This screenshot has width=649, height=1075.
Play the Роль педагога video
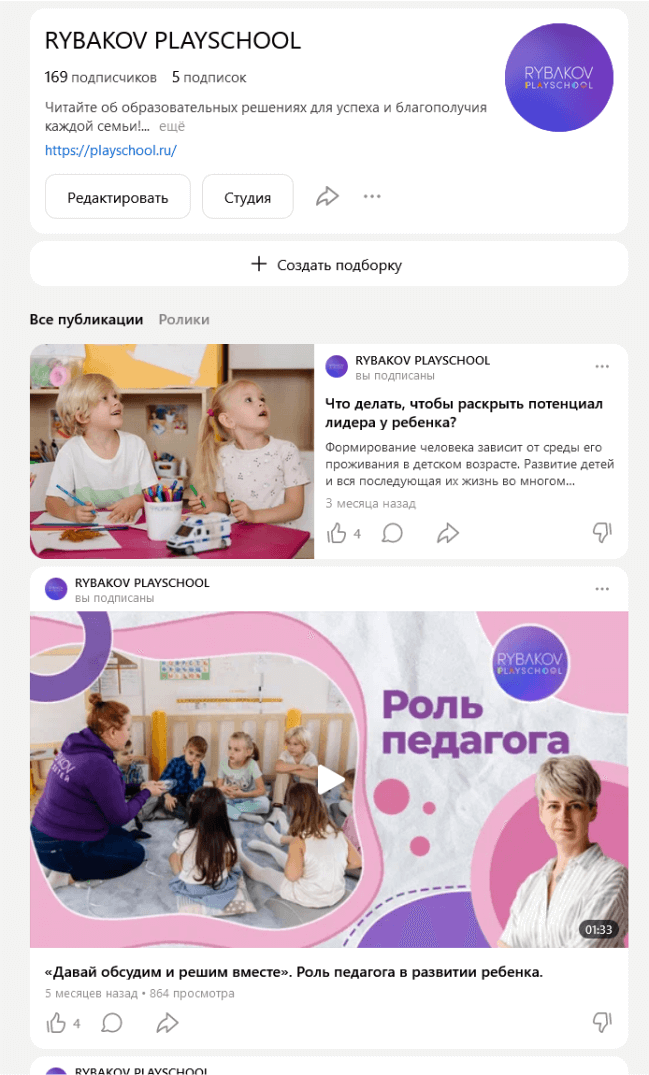coord(329,780)
